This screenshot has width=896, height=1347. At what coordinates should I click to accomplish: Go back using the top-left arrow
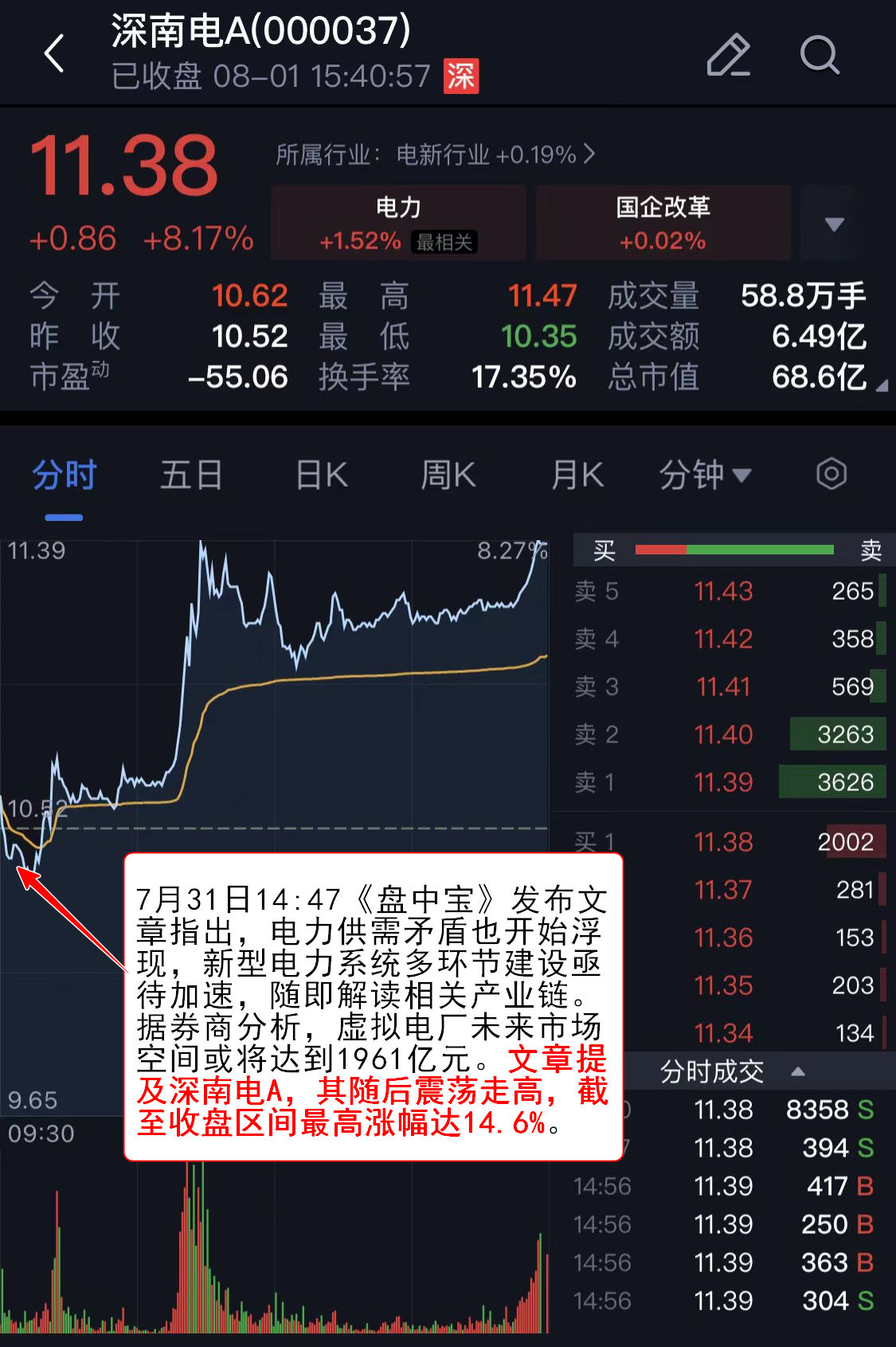54,54
